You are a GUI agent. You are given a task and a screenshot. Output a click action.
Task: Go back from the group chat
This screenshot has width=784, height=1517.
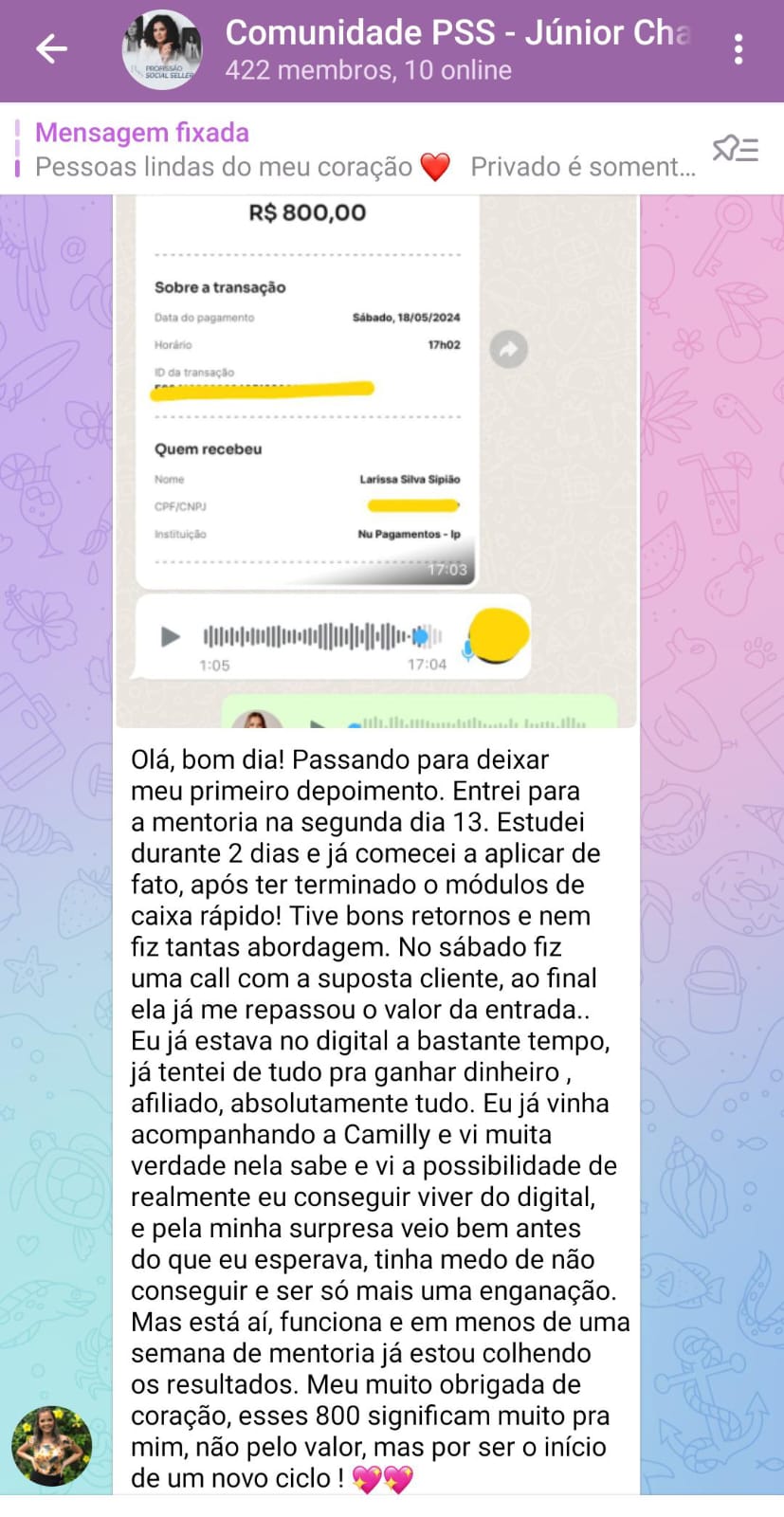pyautogui.click(x=51, y=49)
